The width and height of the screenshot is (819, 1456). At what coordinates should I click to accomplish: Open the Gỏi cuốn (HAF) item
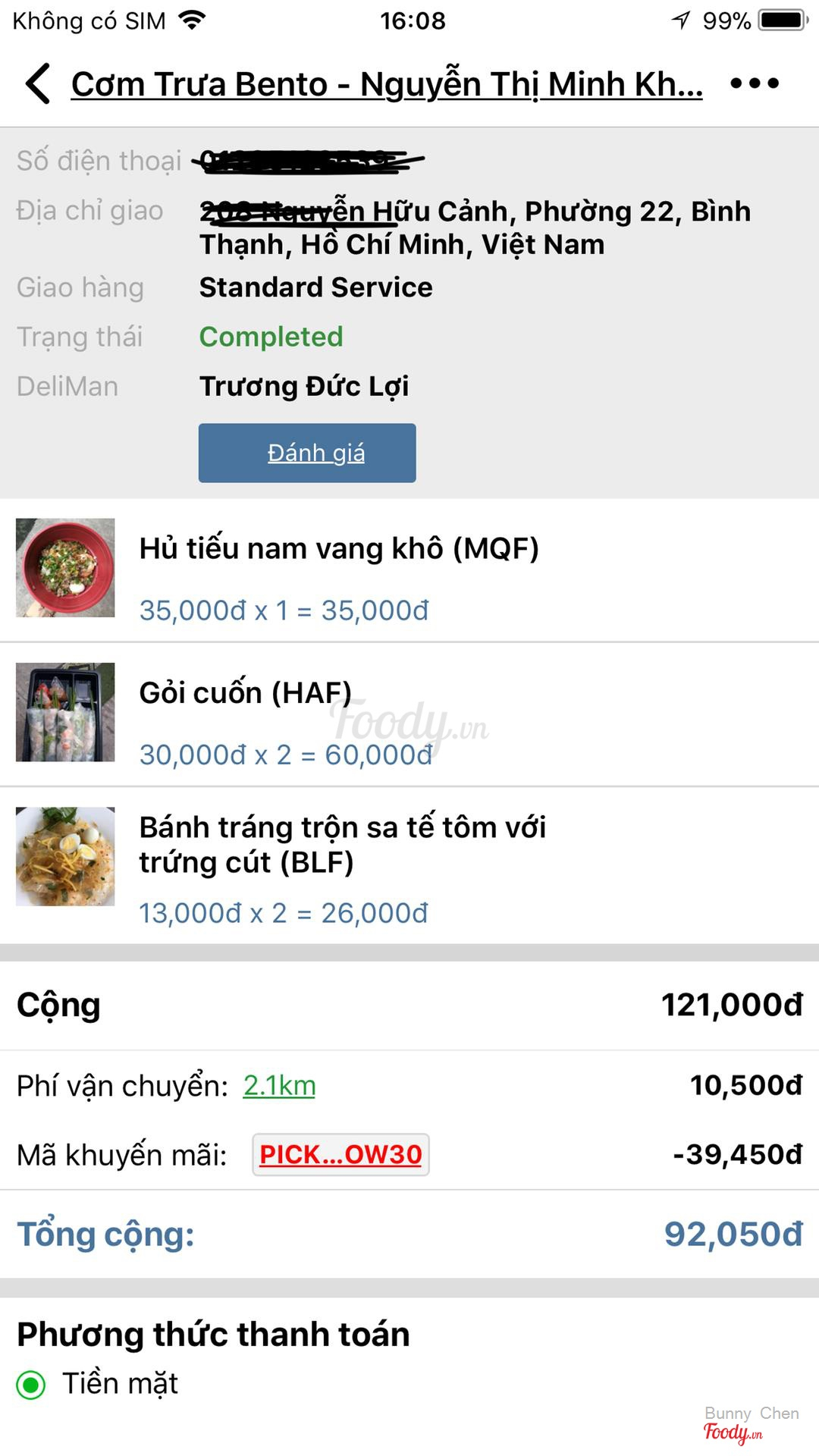click(x=246, y=693)
